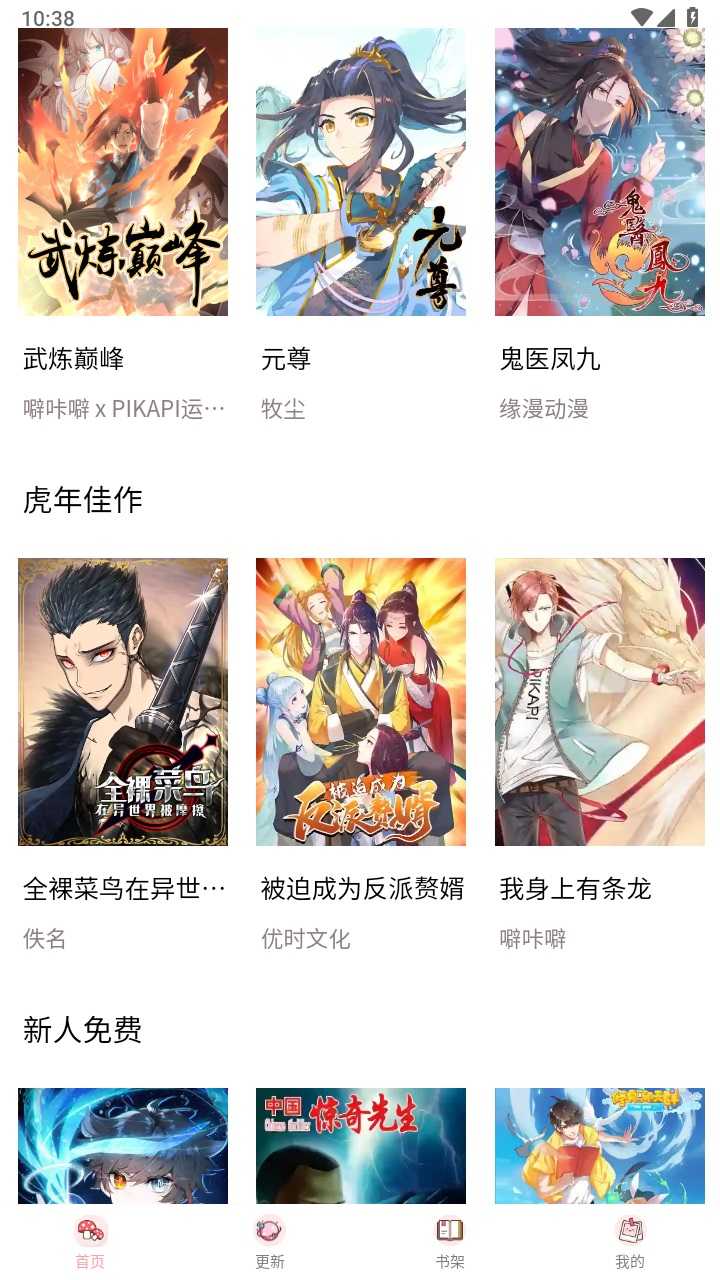Open the 被迫成为反派赘婿 comic cover
This screenshot has height=1280, width=720.
(x=361, y=701)
